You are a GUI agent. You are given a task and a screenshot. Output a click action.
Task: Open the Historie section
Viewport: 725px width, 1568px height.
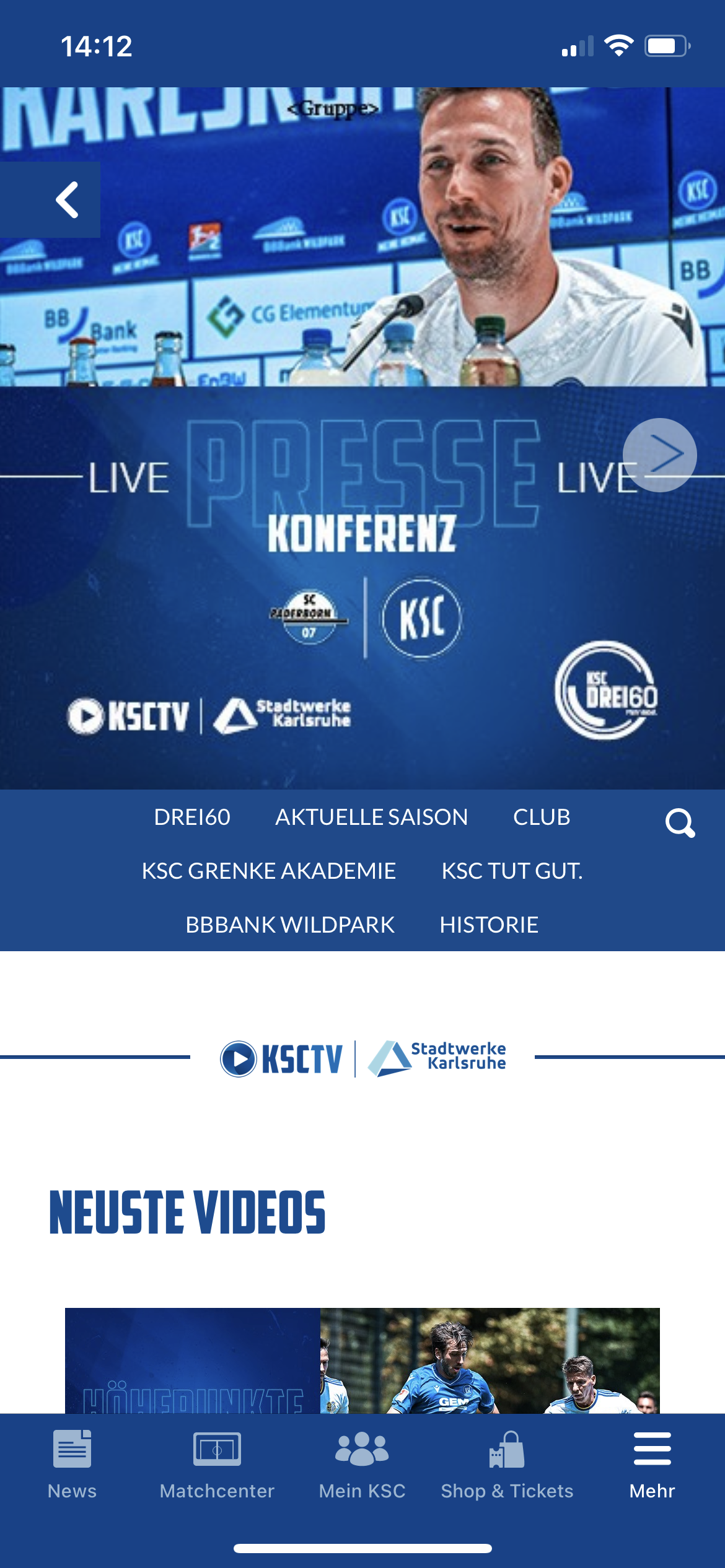(488, 925)
